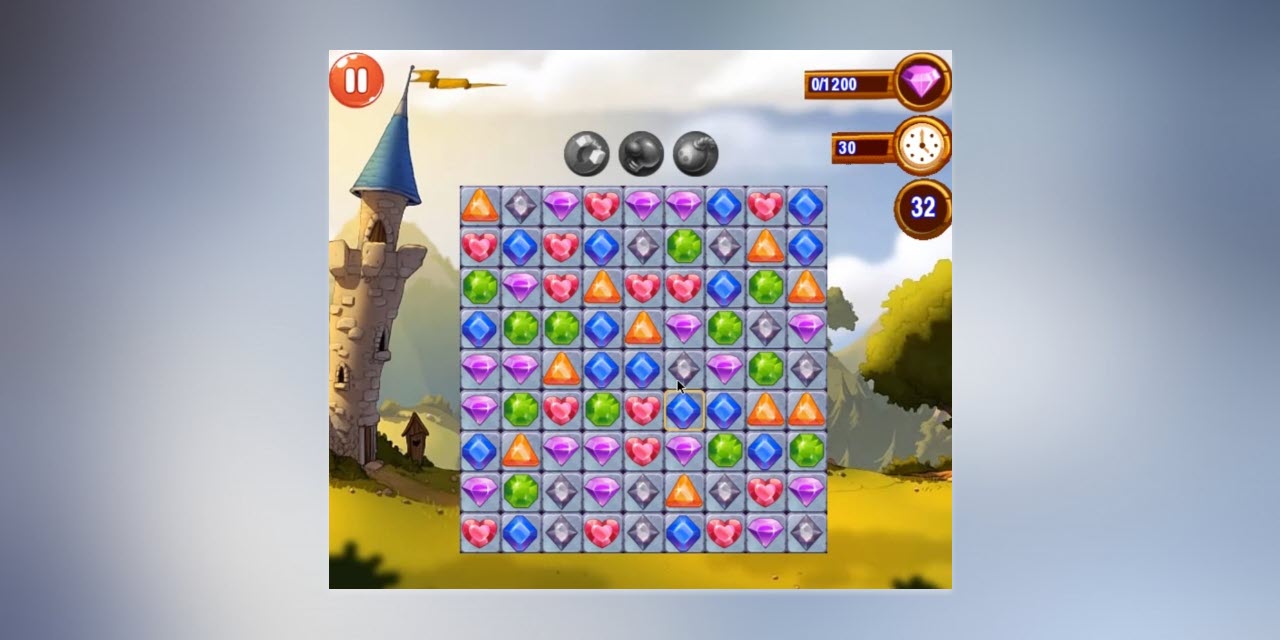The width and height of the screenshot is (1280, 640).
Task: Activate the magnet power-up
Action: click(x=586, y=154)
